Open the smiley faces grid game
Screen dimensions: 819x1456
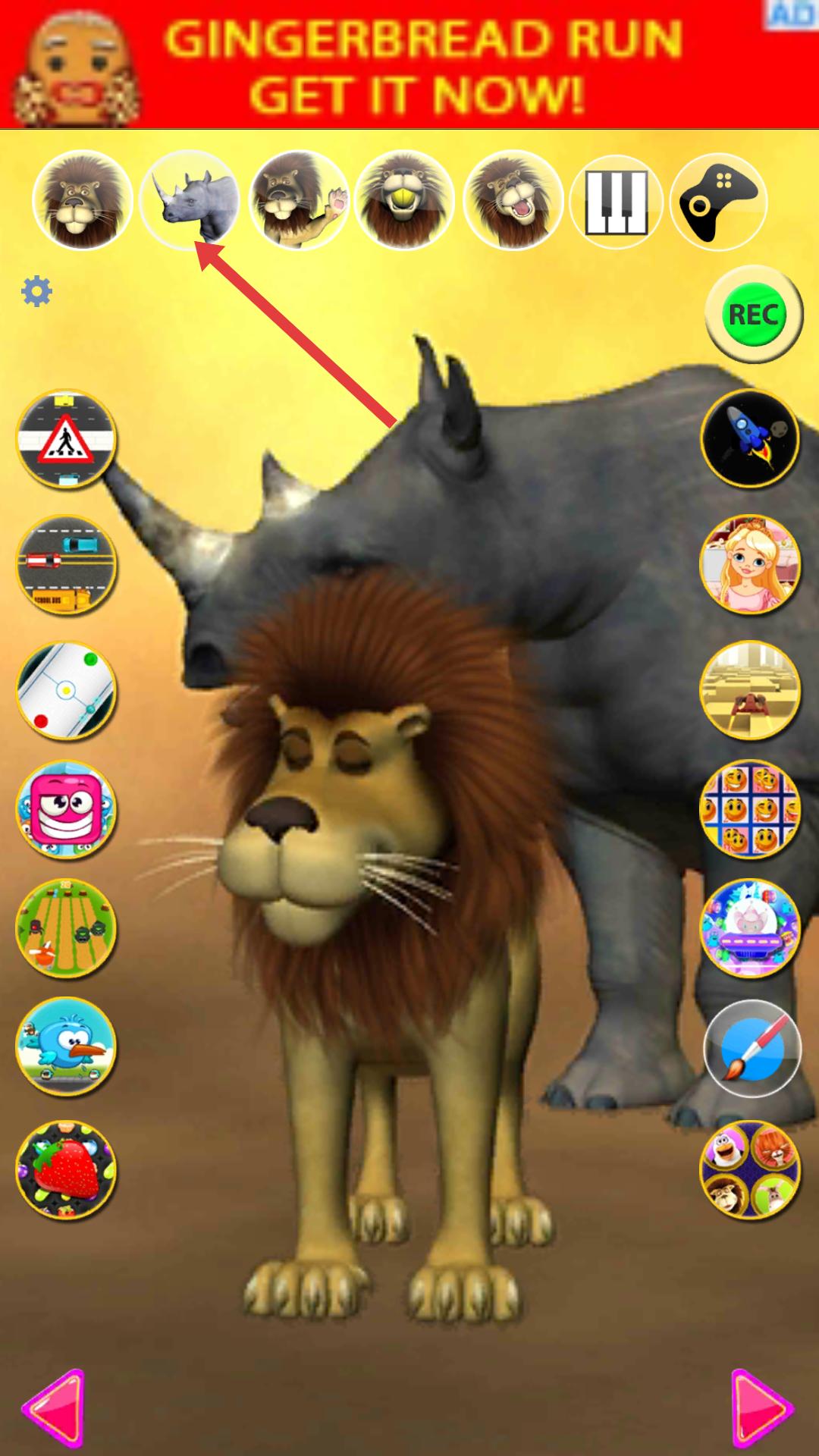(750, 809)
